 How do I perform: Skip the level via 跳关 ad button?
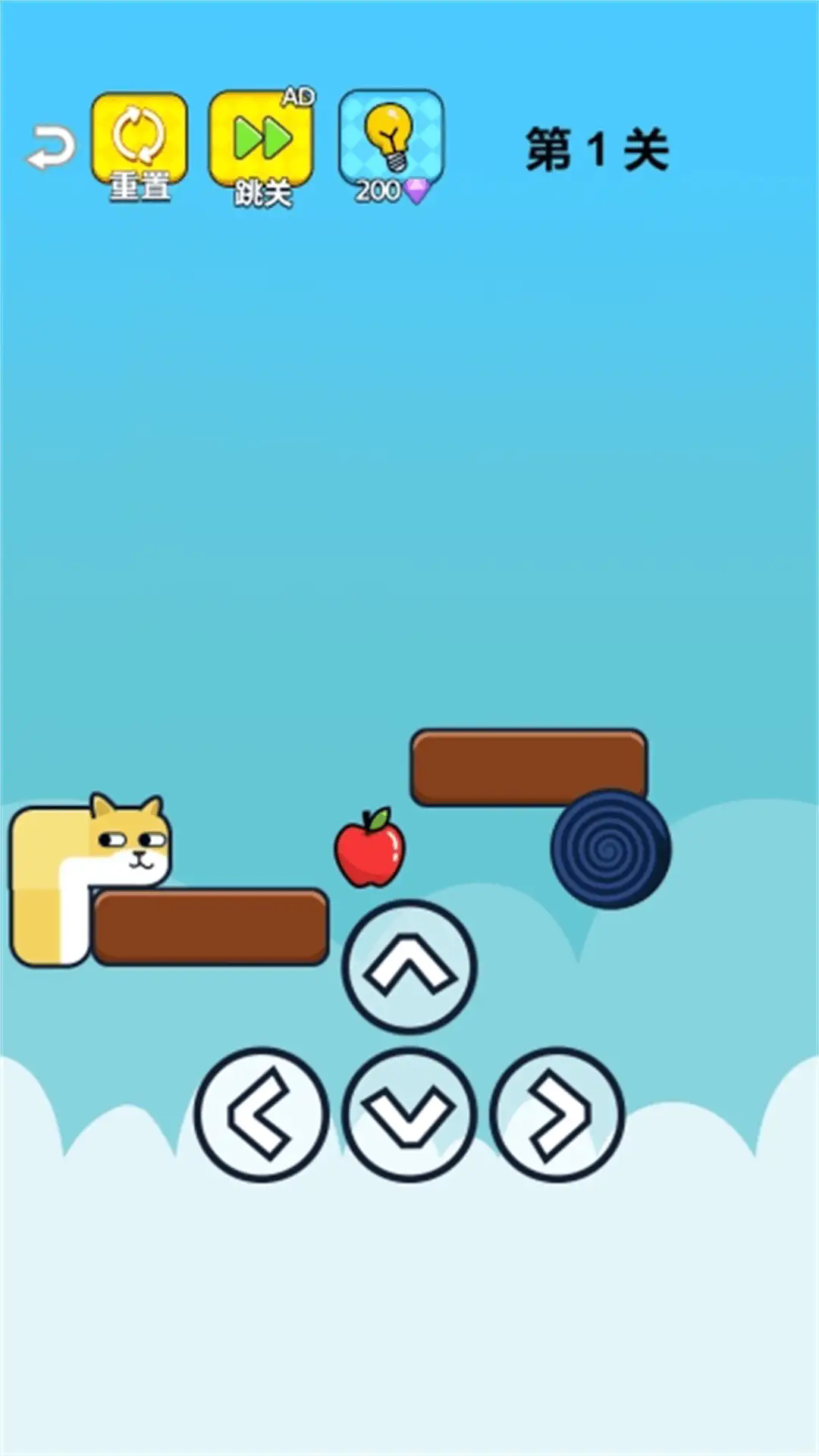pos(262,146)
